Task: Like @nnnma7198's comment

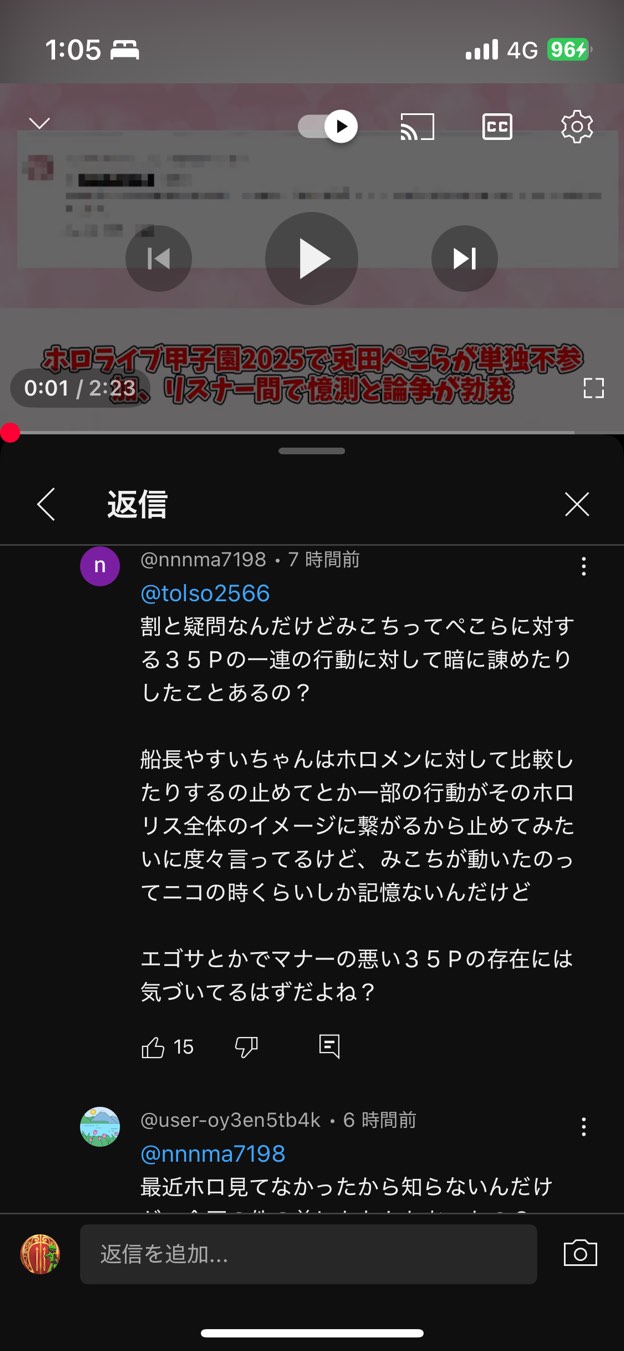Action: coord(153,1047)
